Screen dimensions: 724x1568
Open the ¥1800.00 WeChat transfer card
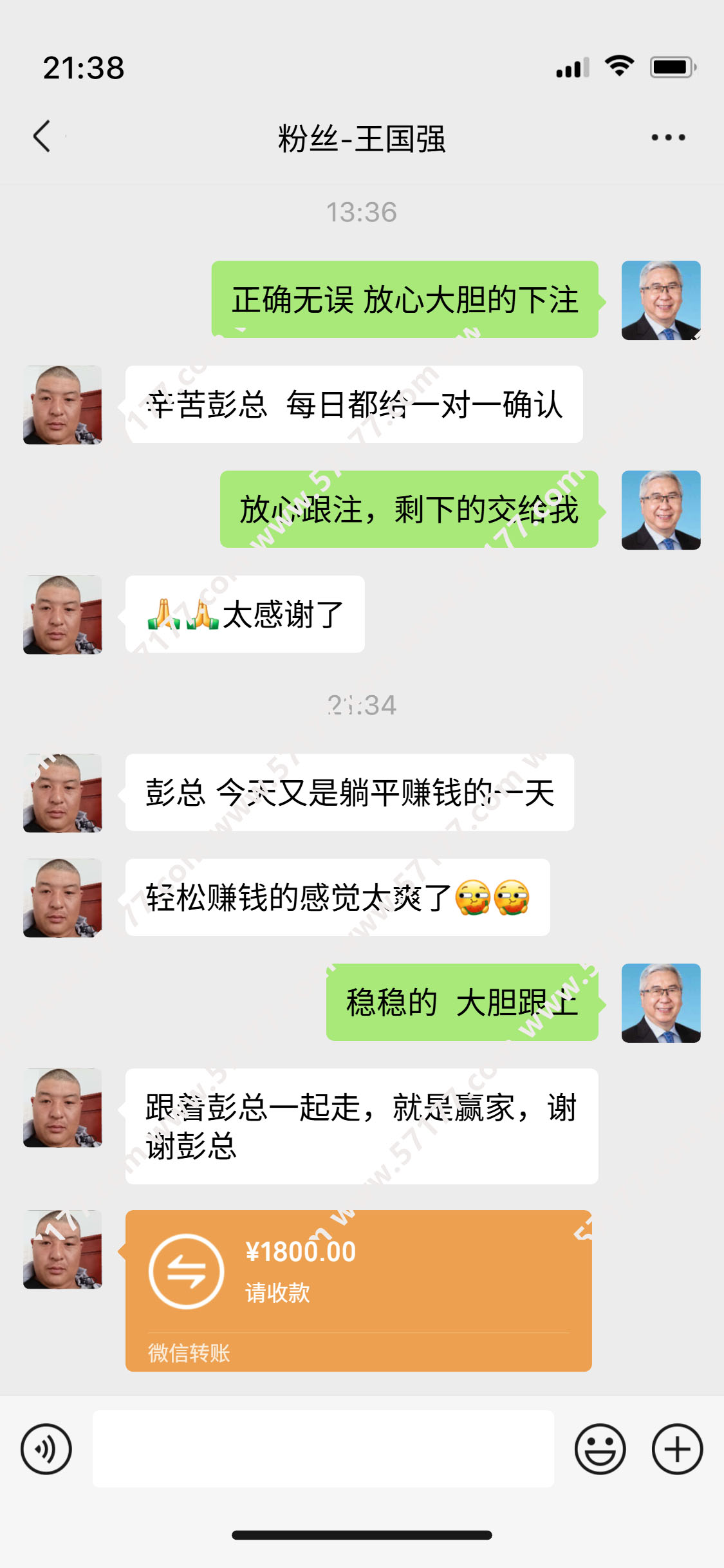(358, 1290)
